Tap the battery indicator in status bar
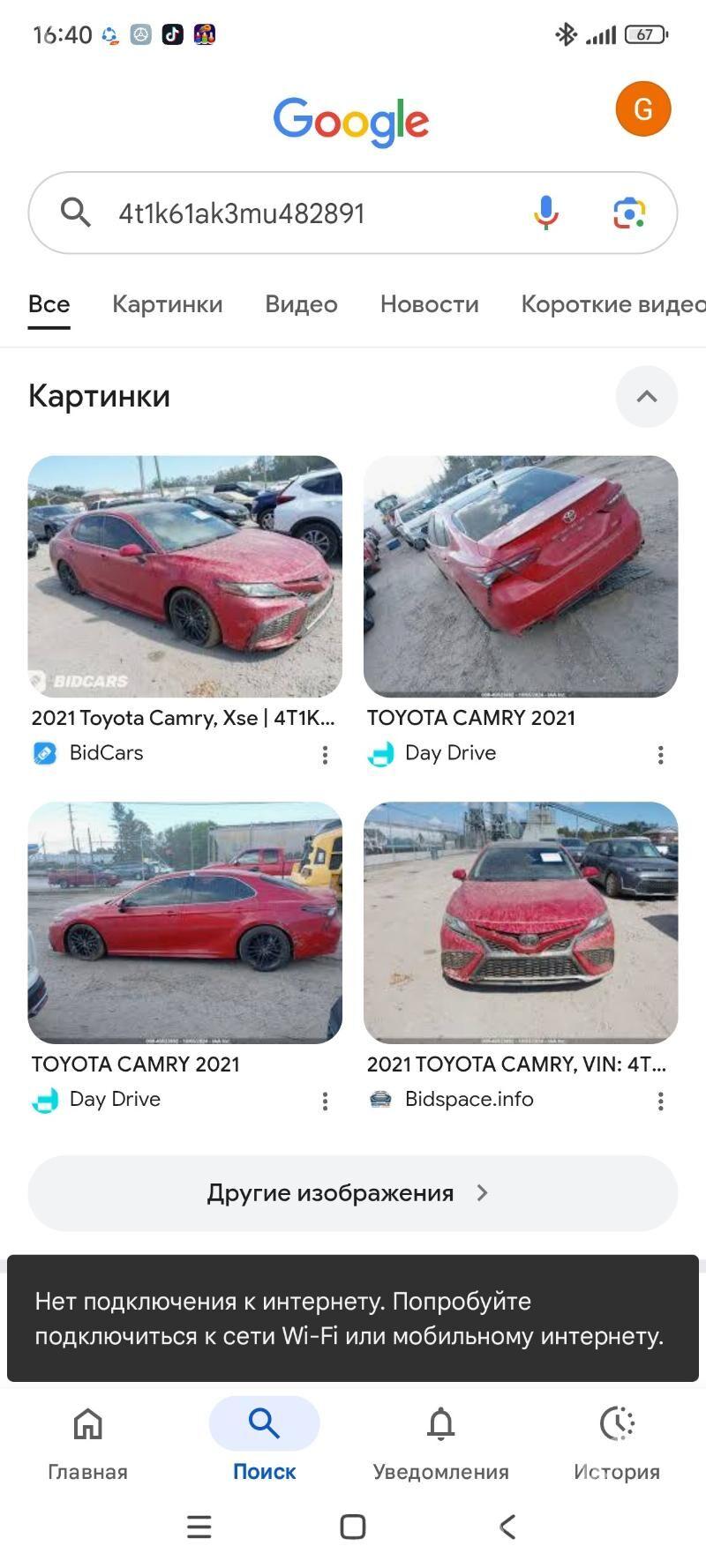Viewport: 706px width, 1568px height. tap(643, 34)
